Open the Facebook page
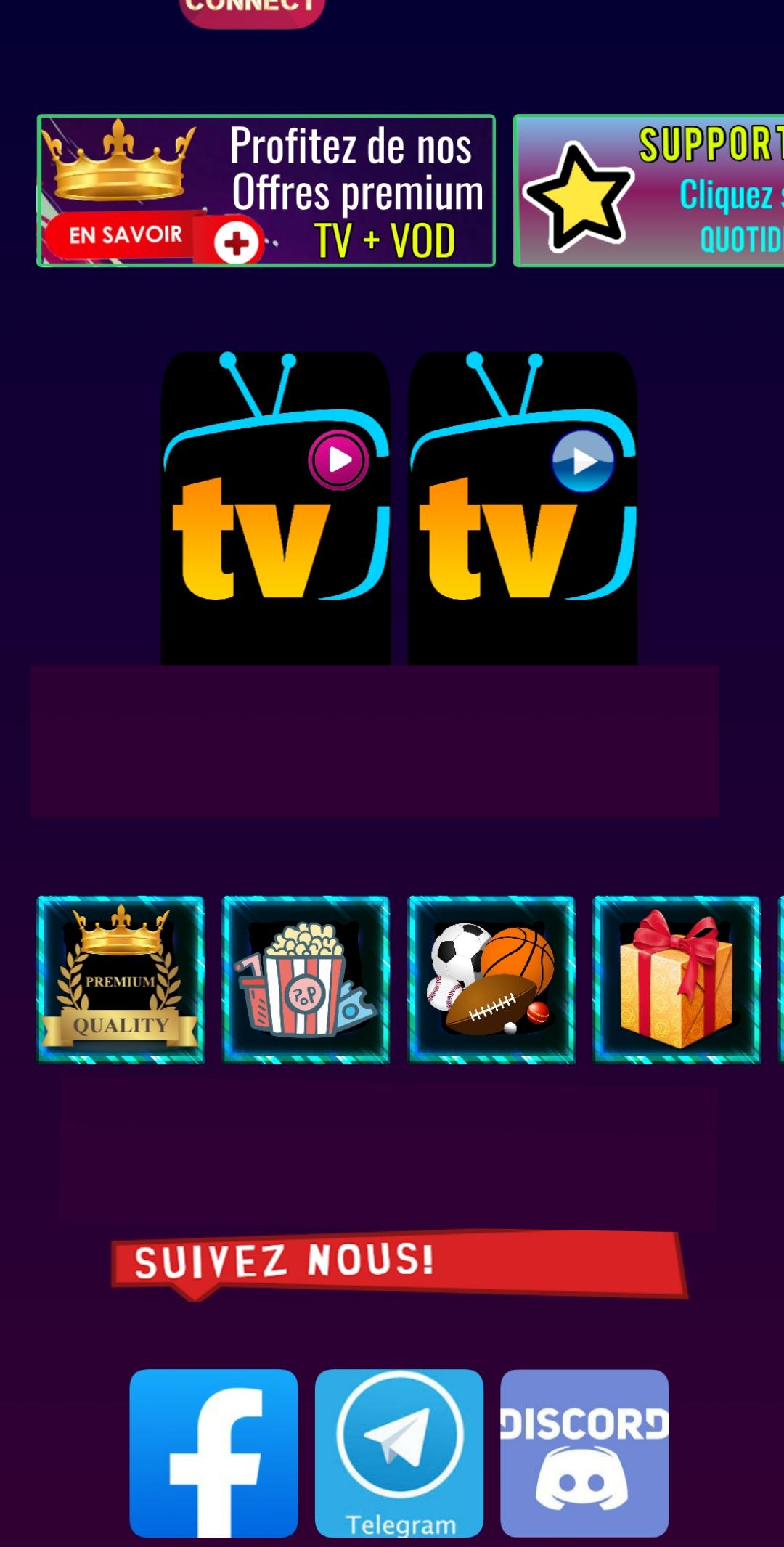Image resolution: width=784 pixels, height=1547 pixels. [x=213, y=1453]
